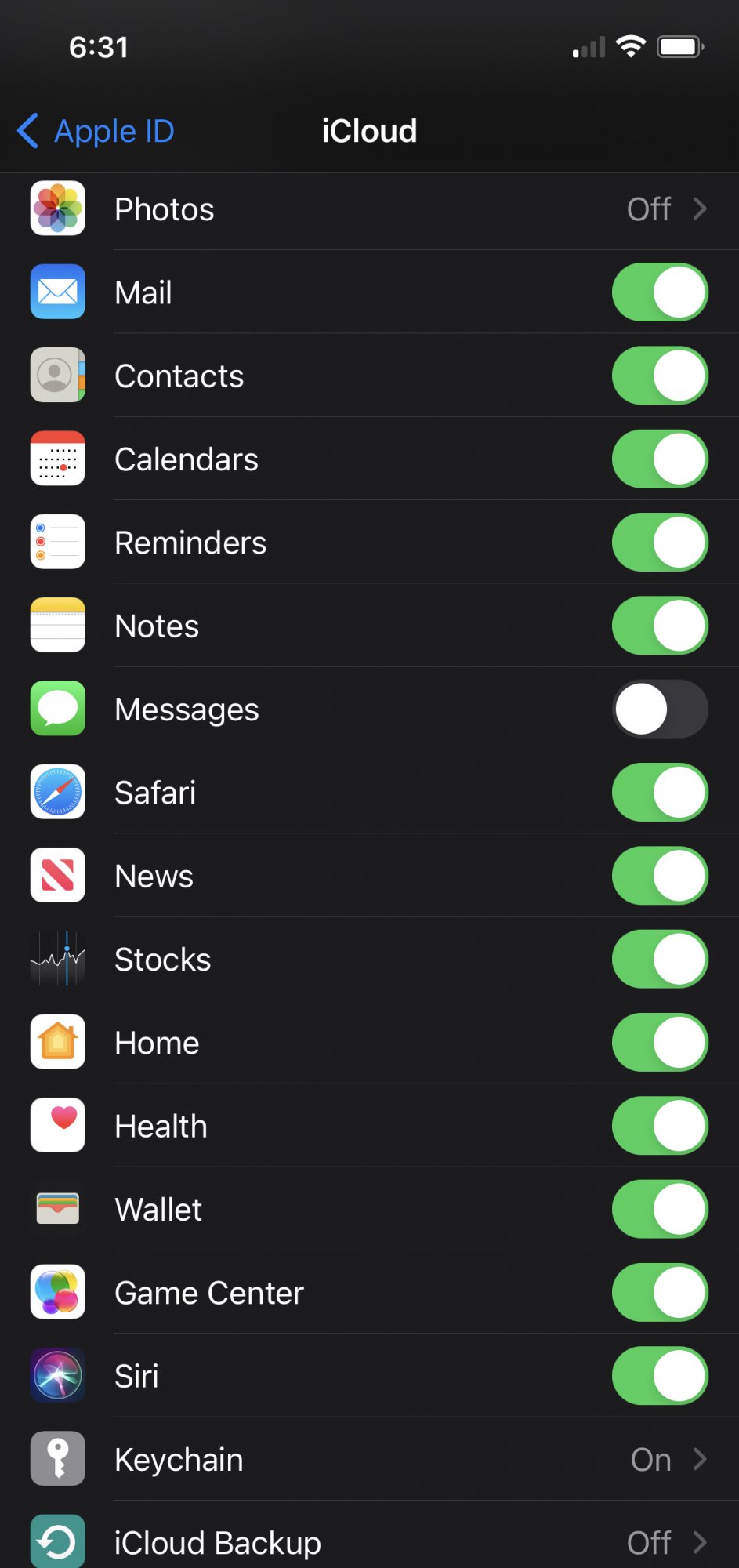
Task: Toggle the News switch off
Action: click(x=660, y=876)
